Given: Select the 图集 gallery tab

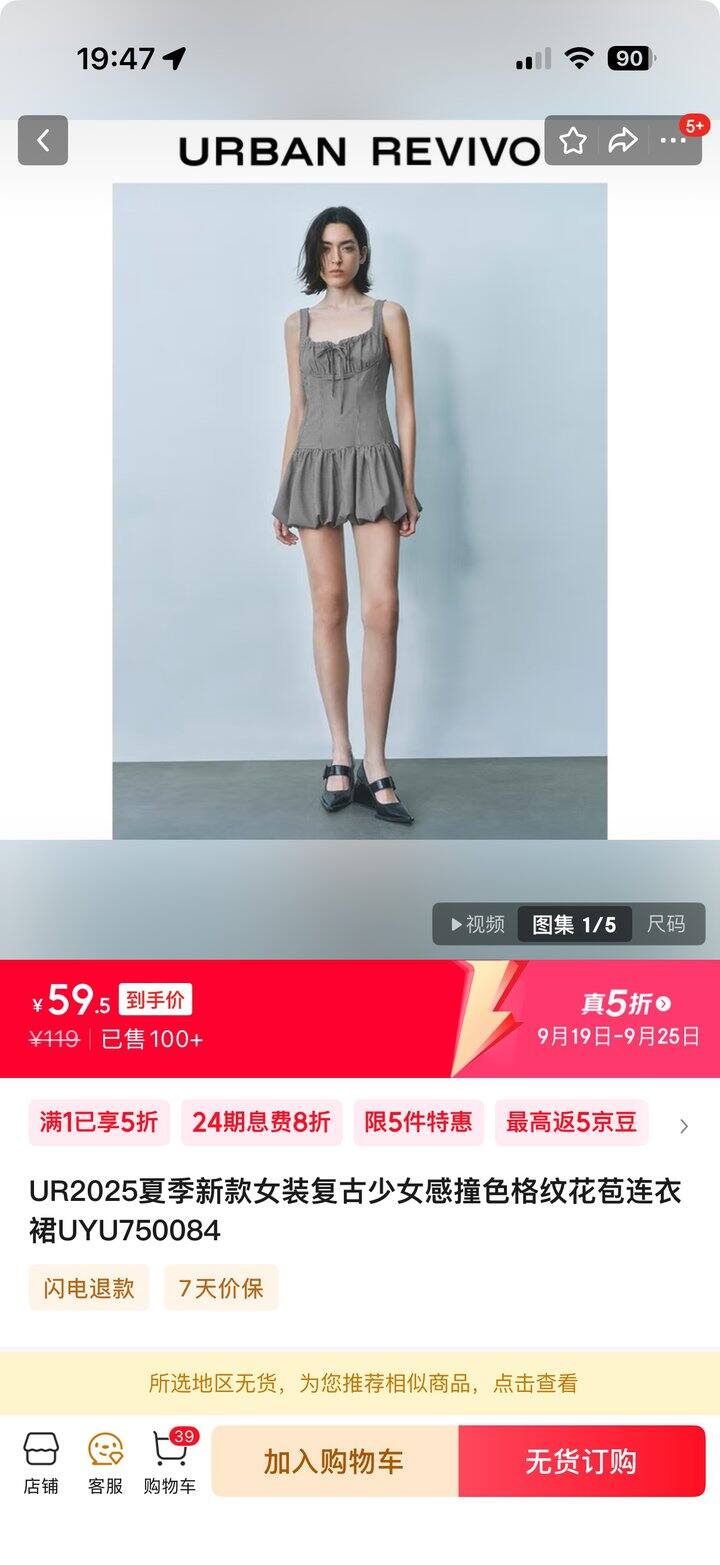Looking at the screenshot, I should pos(574,924).
